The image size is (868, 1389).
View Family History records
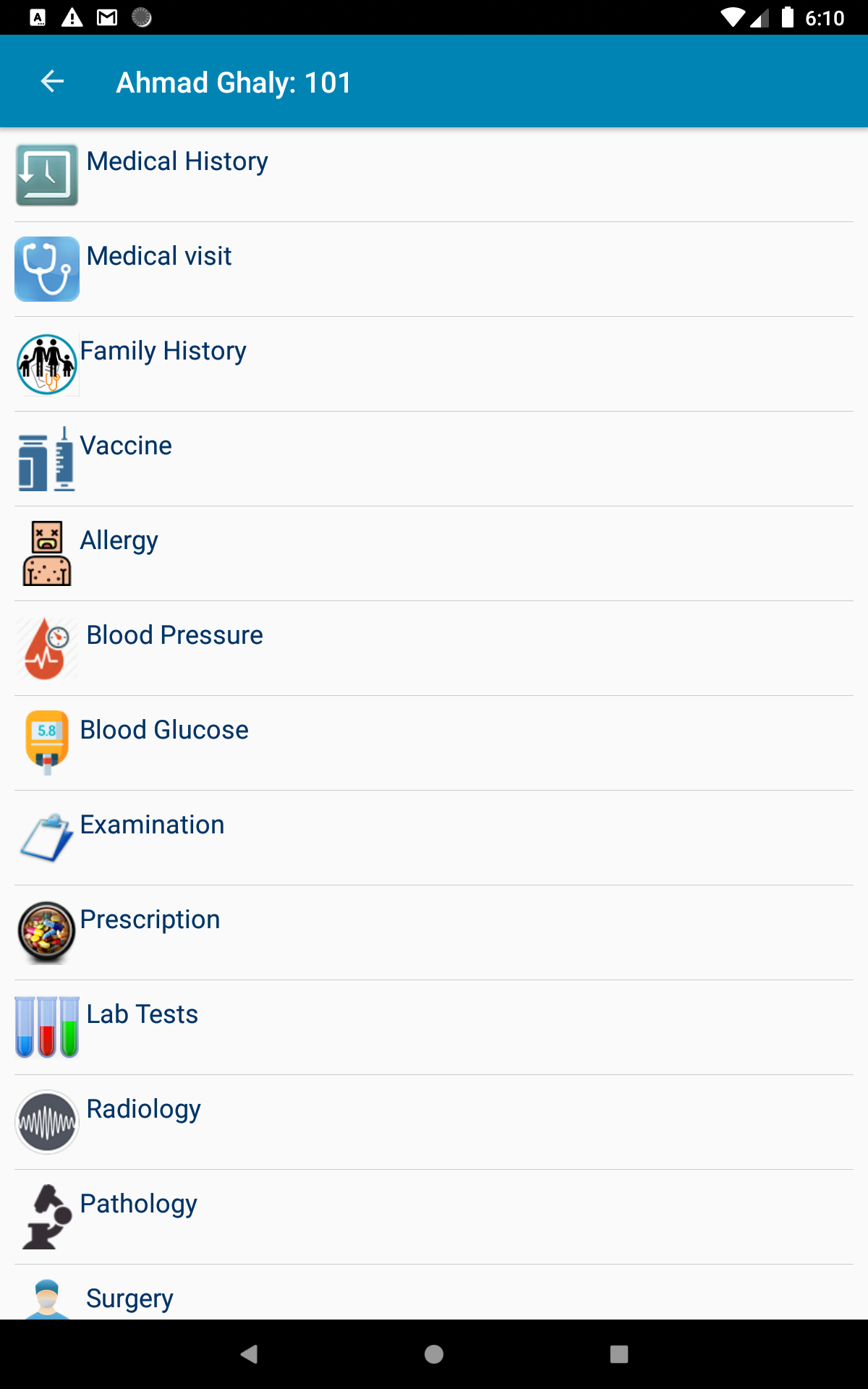click(x=163, y=351)
